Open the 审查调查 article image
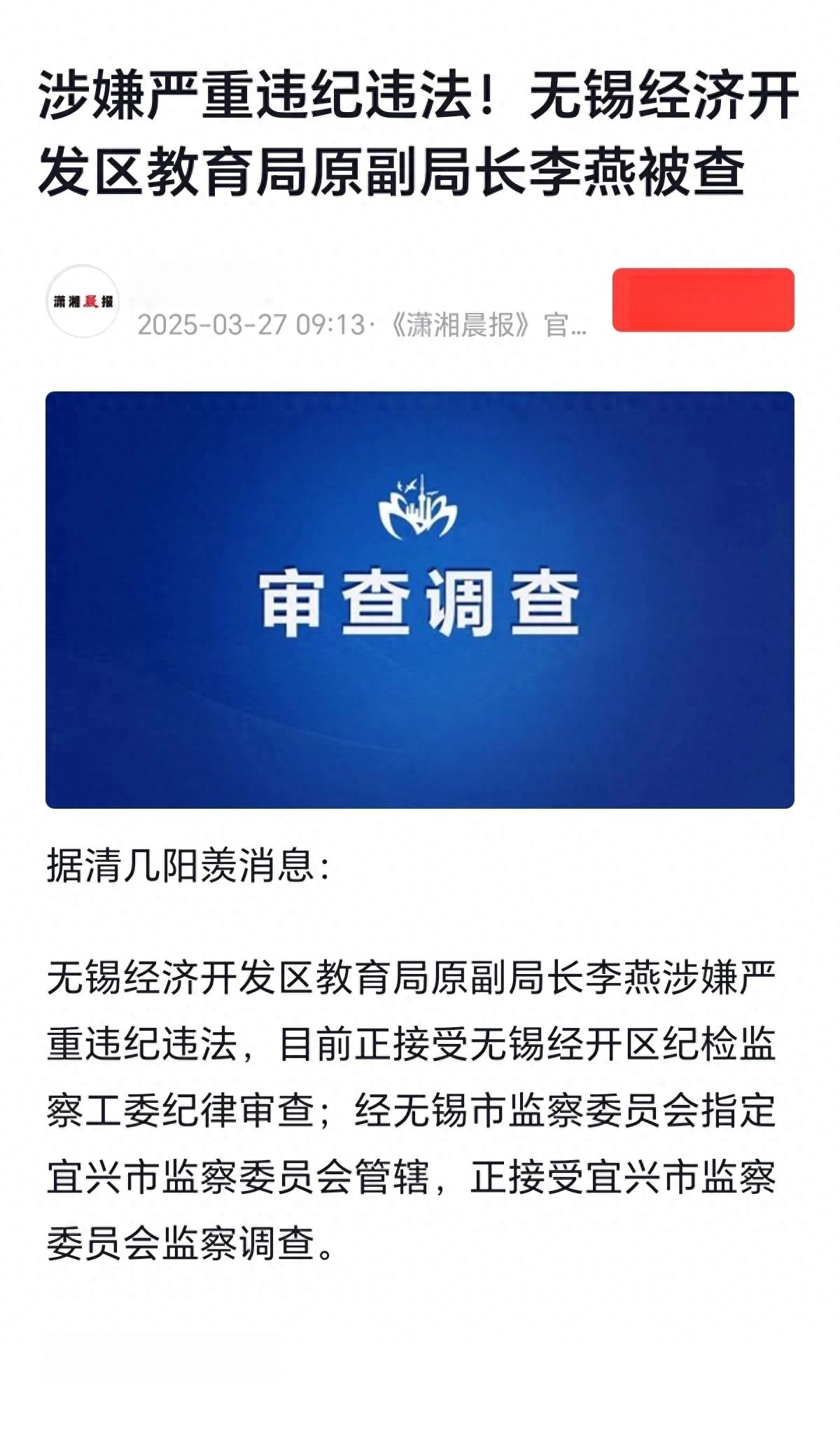The height and width of the screenshot is (1434, 840). click(420, 599)
